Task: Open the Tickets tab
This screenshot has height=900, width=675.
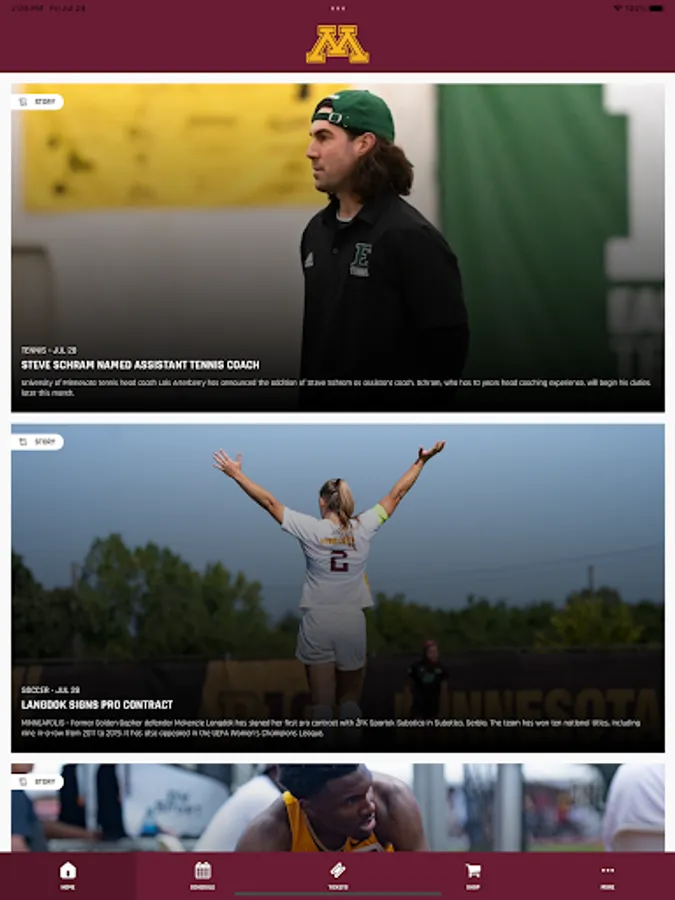Action: (338, 875)
